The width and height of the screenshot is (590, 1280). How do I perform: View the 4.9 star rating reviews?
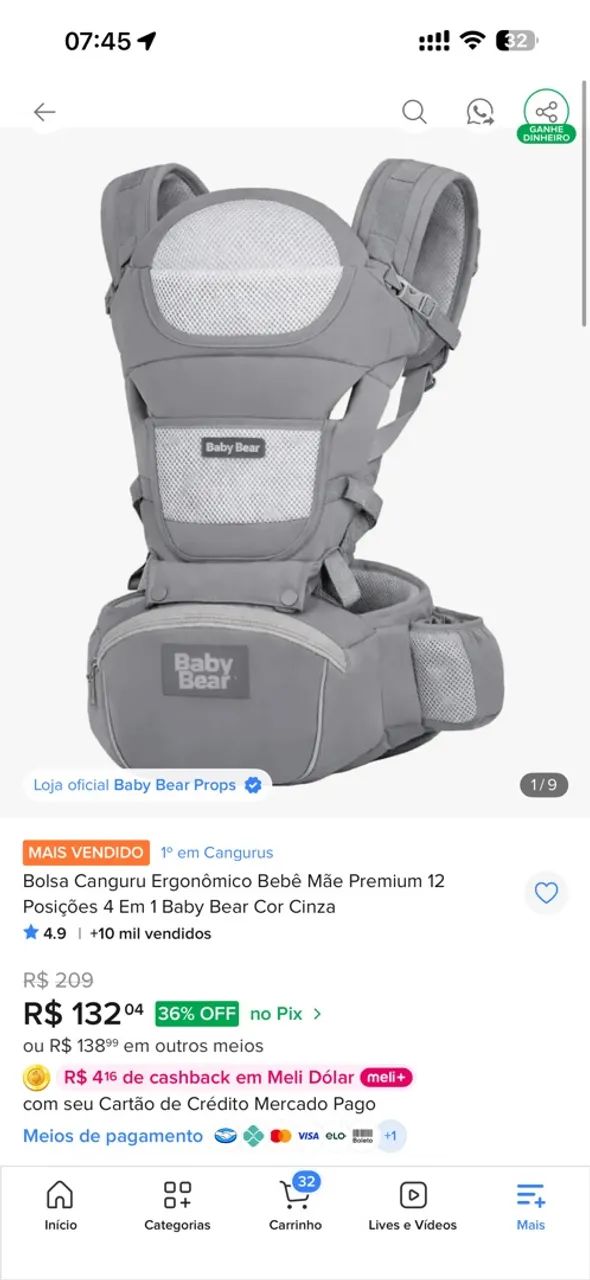click(45, 933)
